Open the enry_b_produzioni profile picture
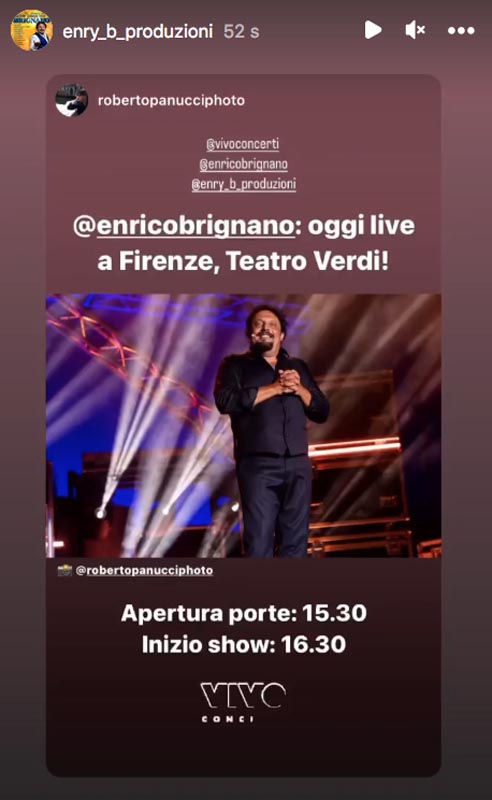Image resolution: width=492 pixels, height=800 pixels. tap(32, 30)
